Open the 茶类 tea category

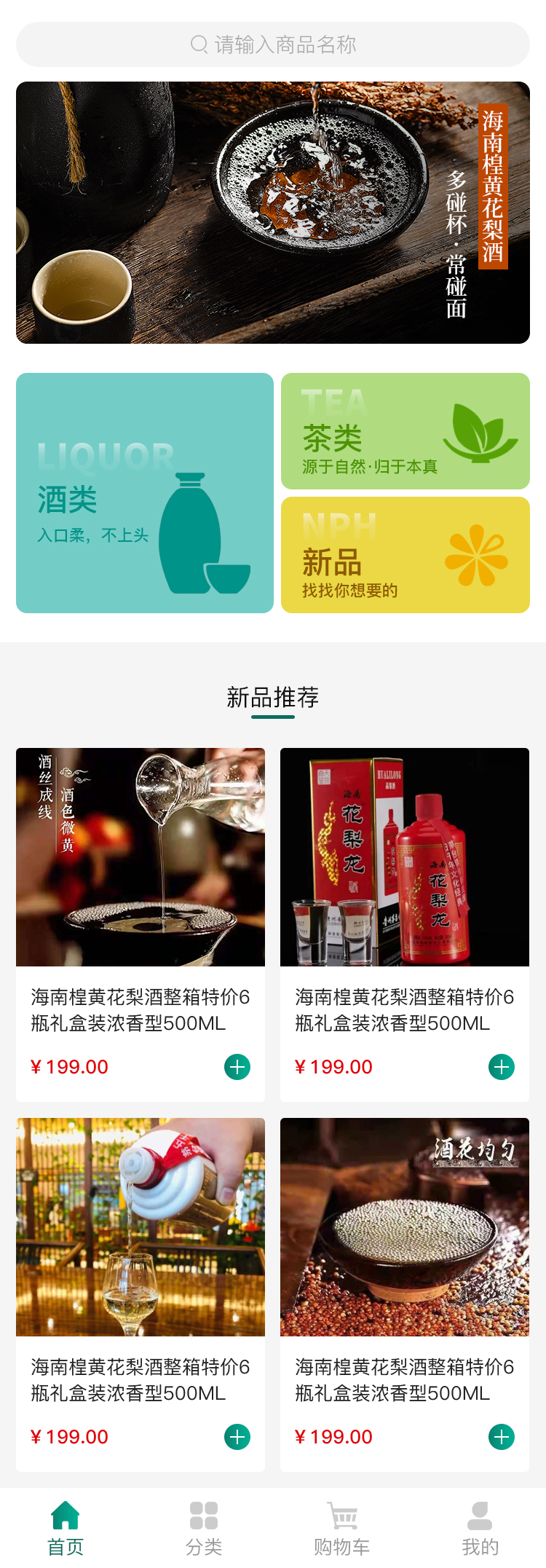click(405, 431)
